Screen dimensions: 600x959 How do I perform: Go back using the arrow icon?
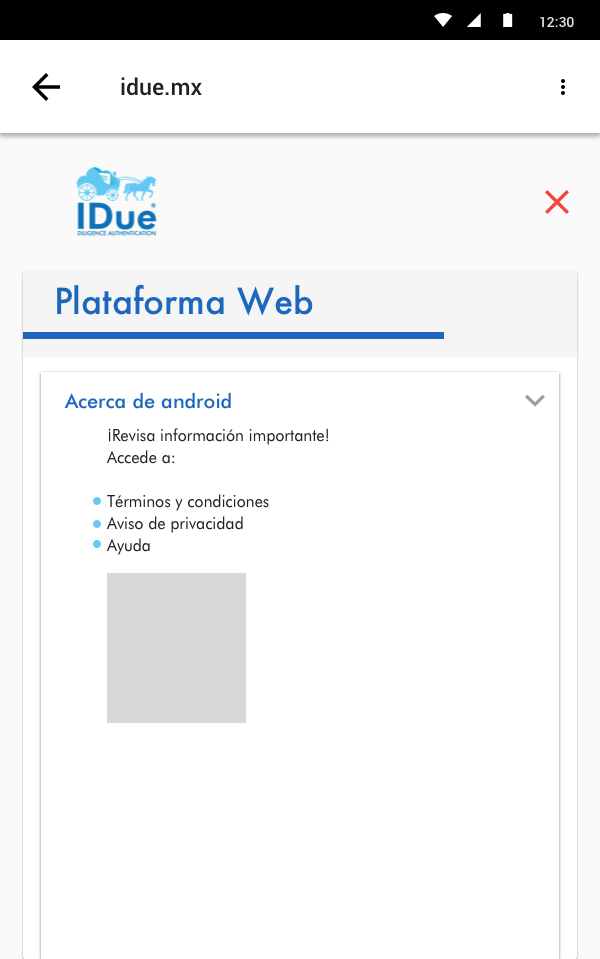(x=46, y=87)
